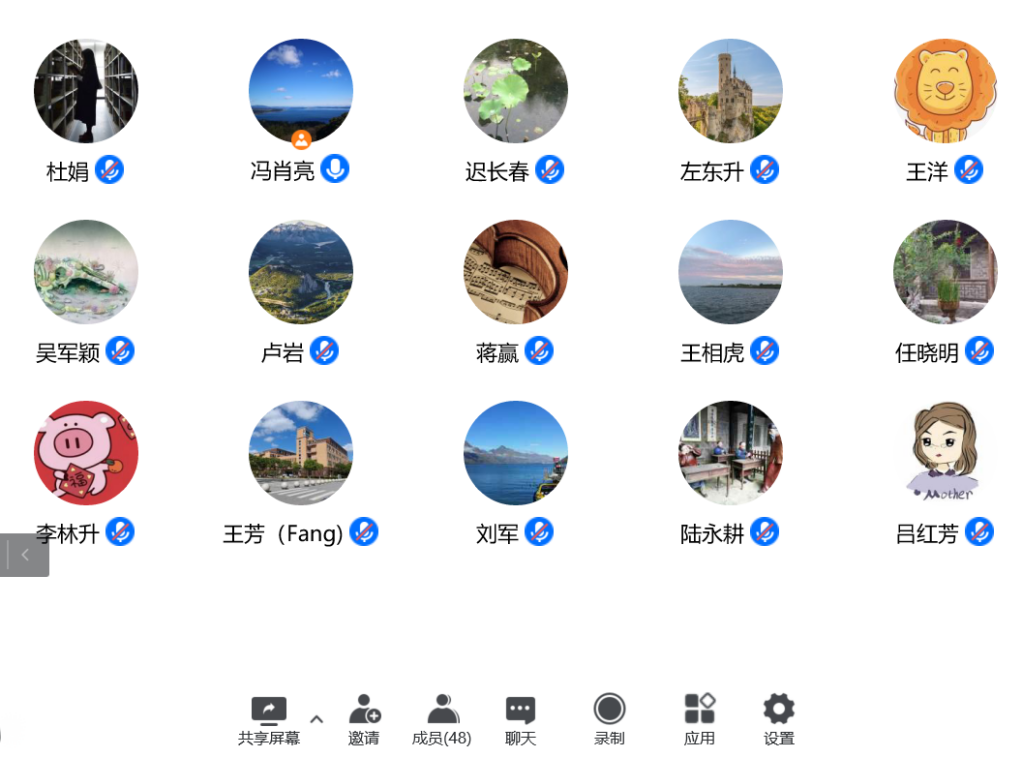The width and height of the screenshot is (1022, 757).
Task: Select participant 杜娟's avatar
Action: 86,91
